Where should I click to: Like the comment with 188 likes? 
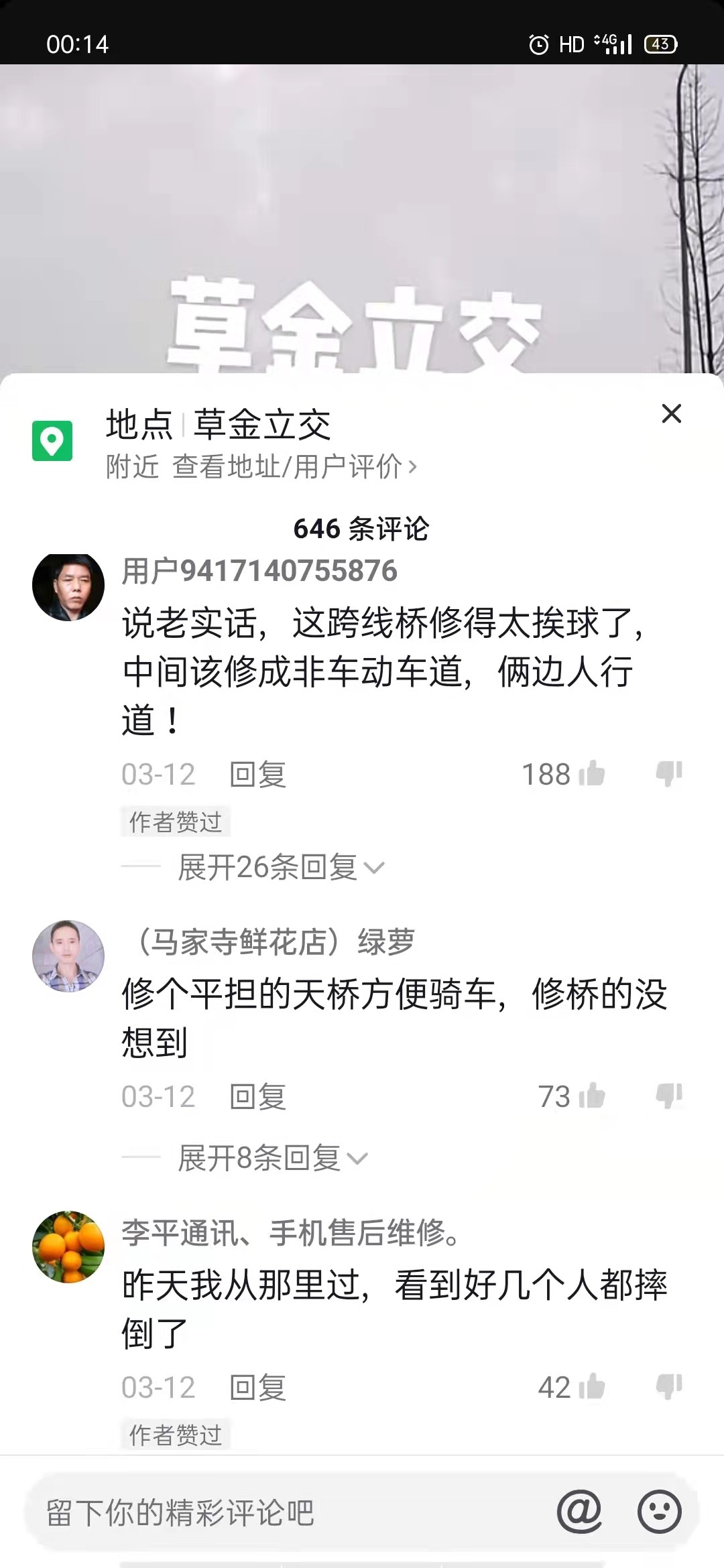click(x=591, y=774)
